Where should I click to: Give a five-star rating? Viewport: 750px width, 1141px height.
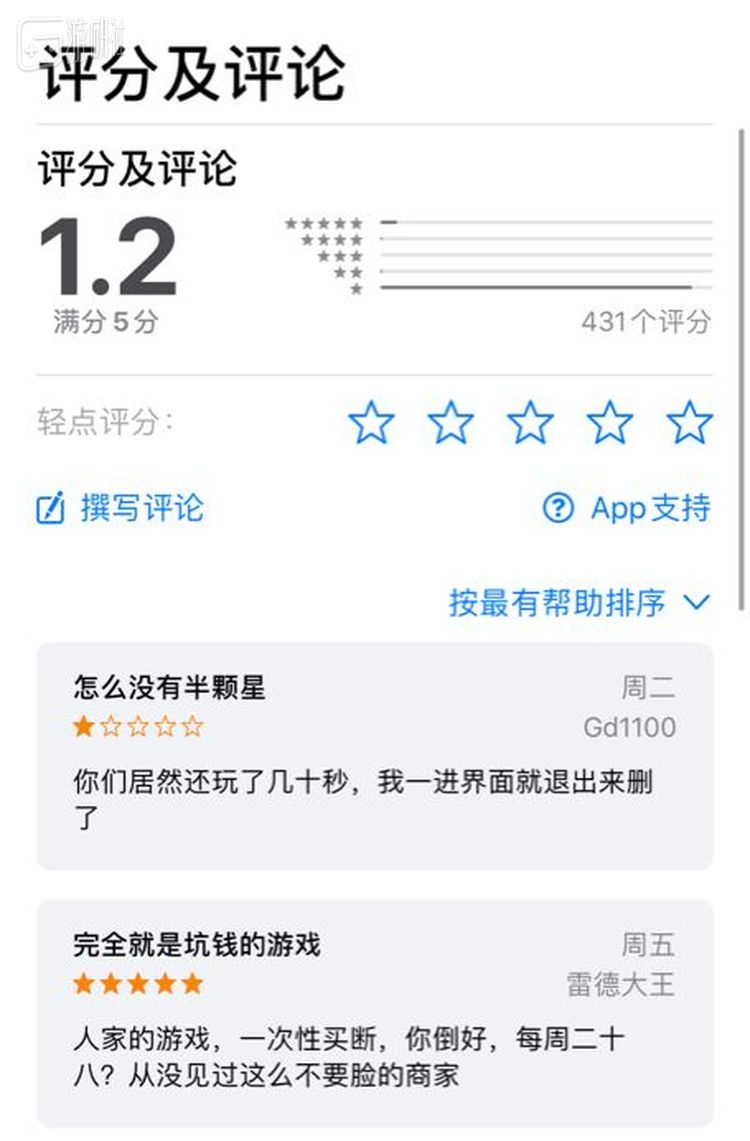point(690,422)
